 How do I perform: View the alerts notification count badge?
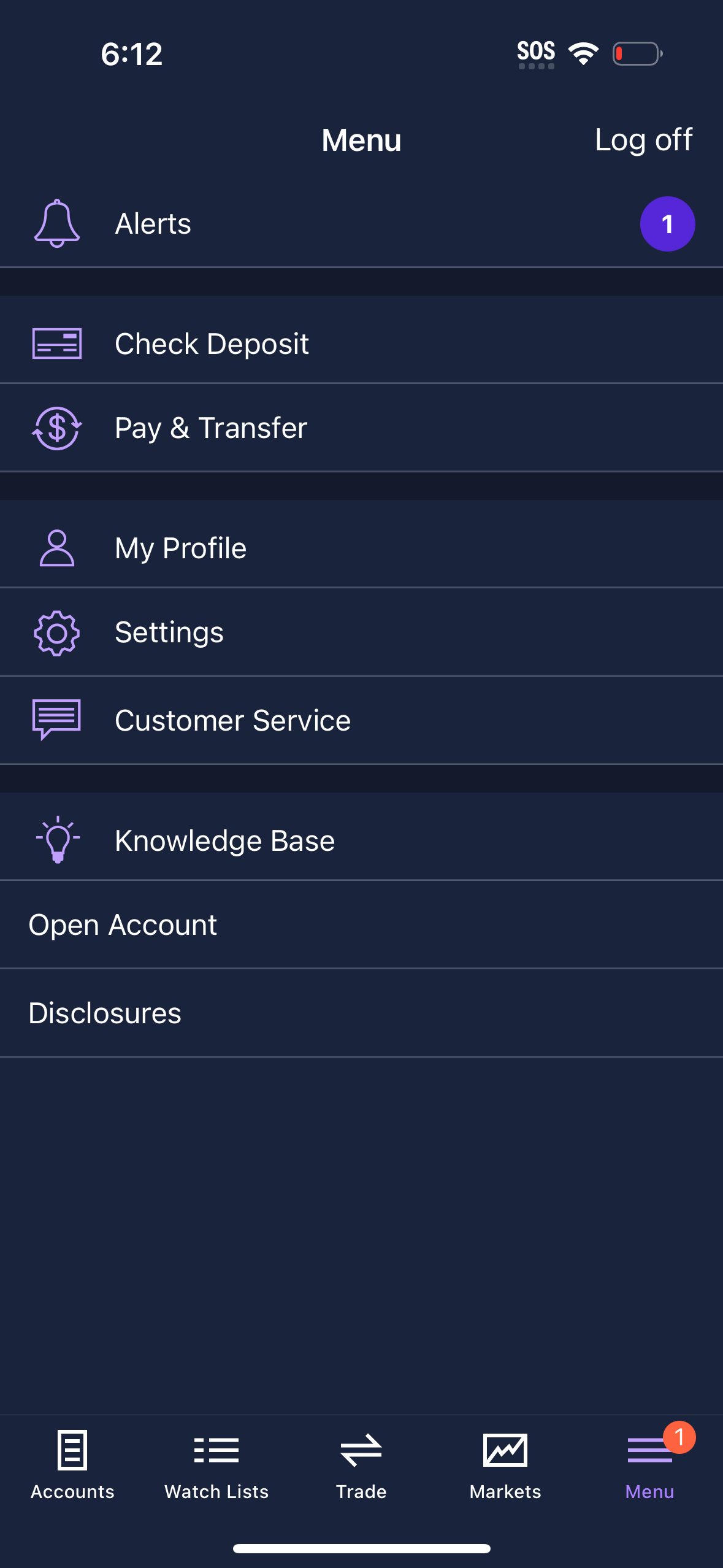click(x=667, y=223)
